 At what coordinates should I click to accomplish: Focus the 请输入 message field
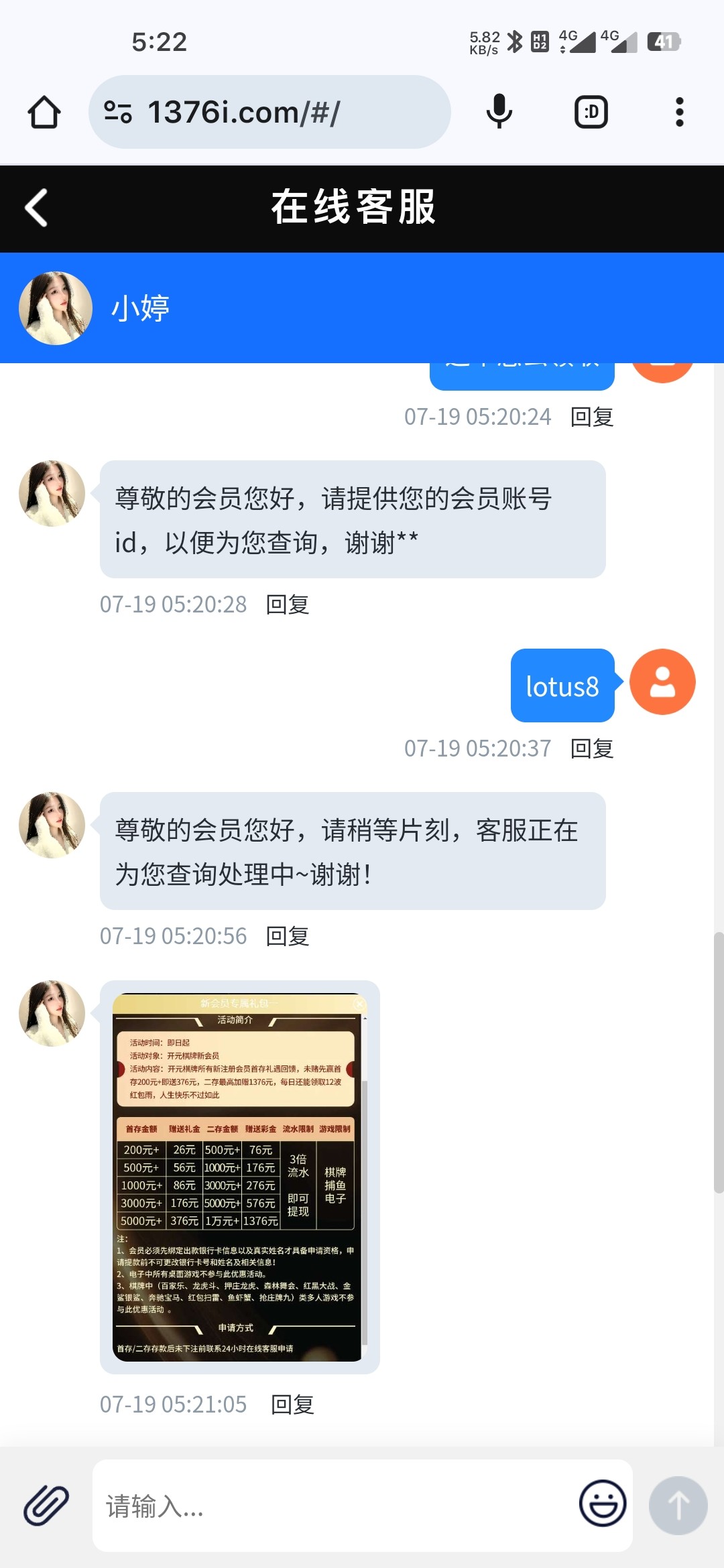click(335, 1506)
